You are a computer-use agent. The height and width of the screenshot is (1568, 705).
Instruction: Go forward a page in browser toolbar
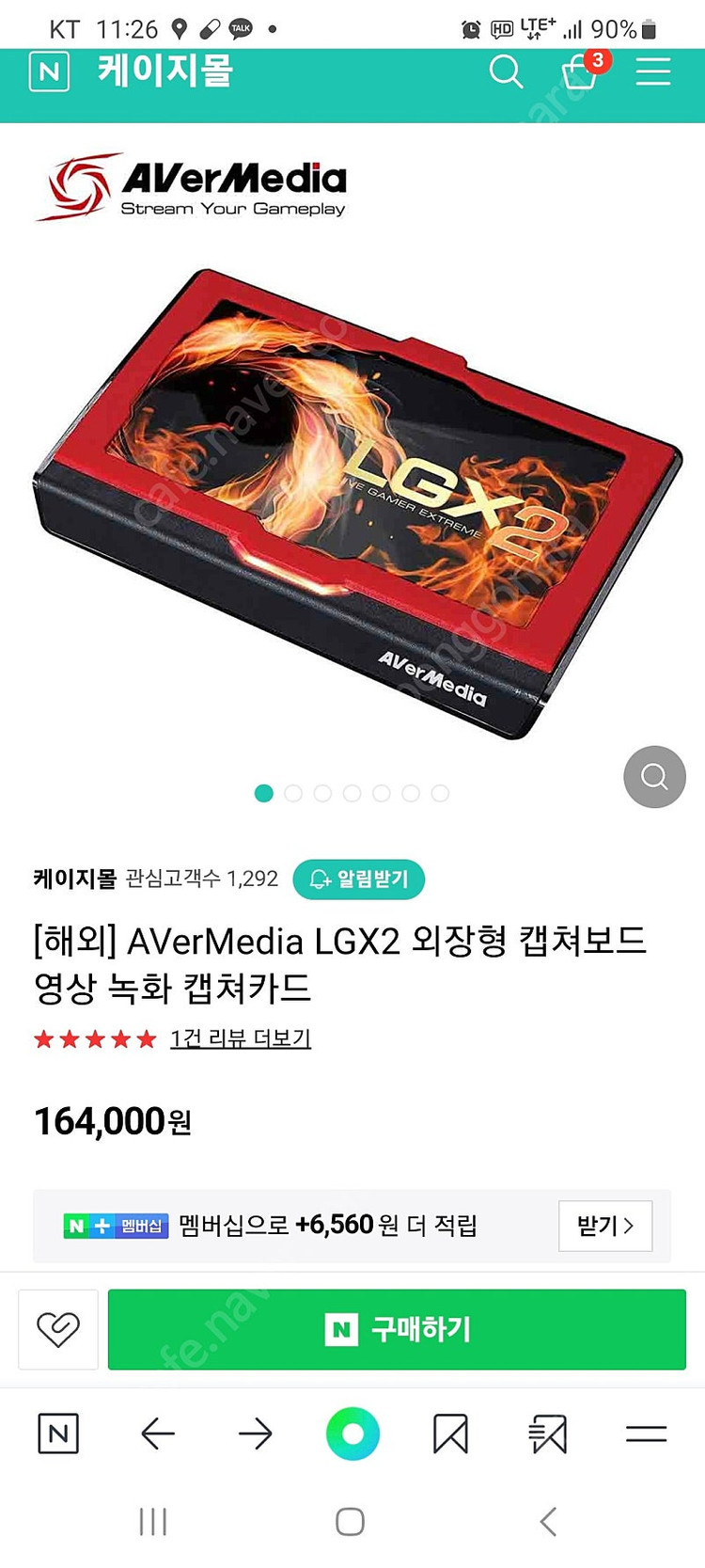click(255, 1434)
